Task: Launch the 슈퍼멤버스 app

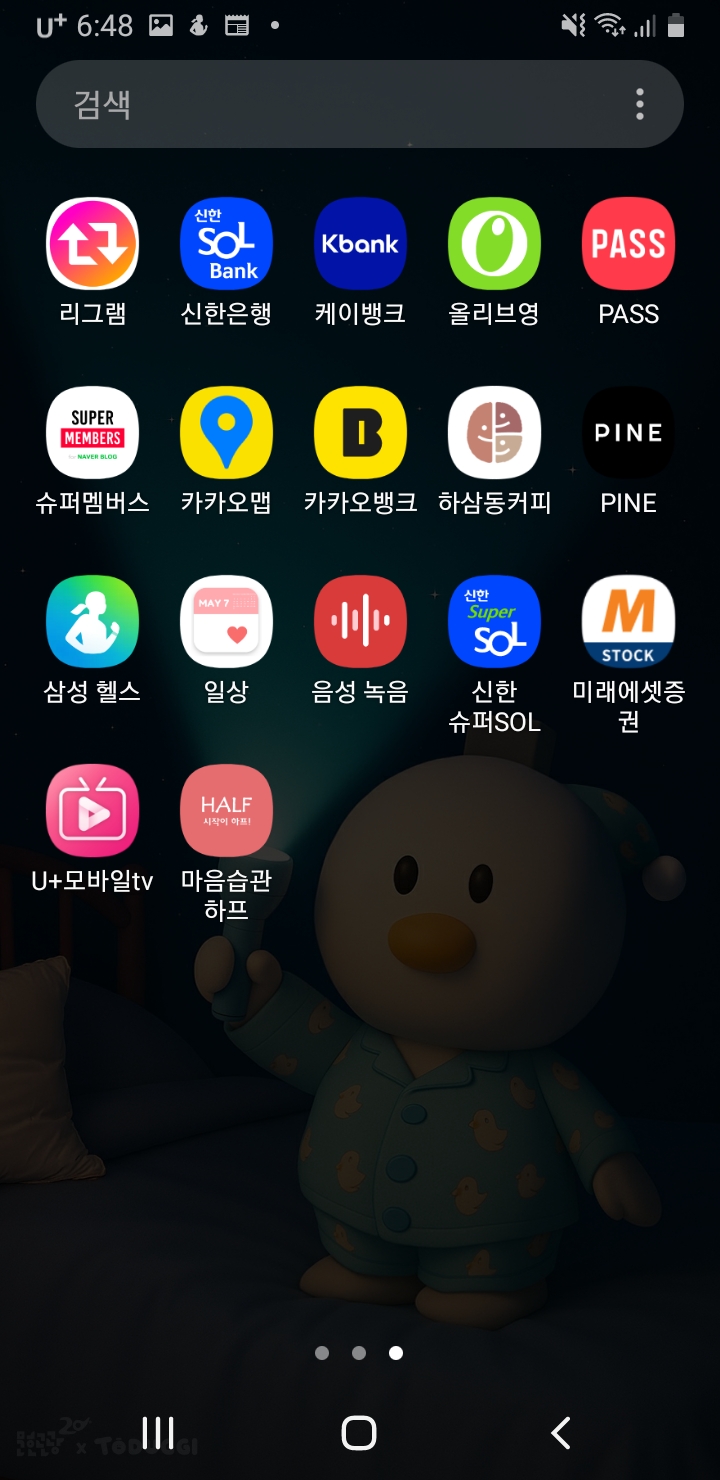Action: pyautogui.click(x=93, y=433)
